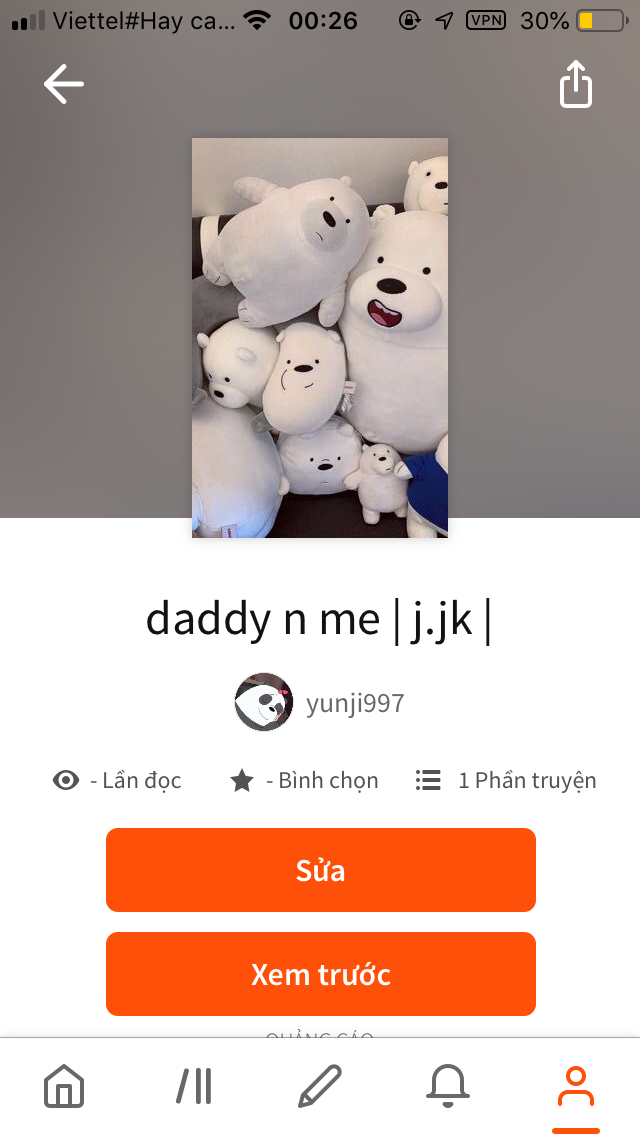Tap the Xem trước button
Viewport: 640px width, 1136px height.
320,974
